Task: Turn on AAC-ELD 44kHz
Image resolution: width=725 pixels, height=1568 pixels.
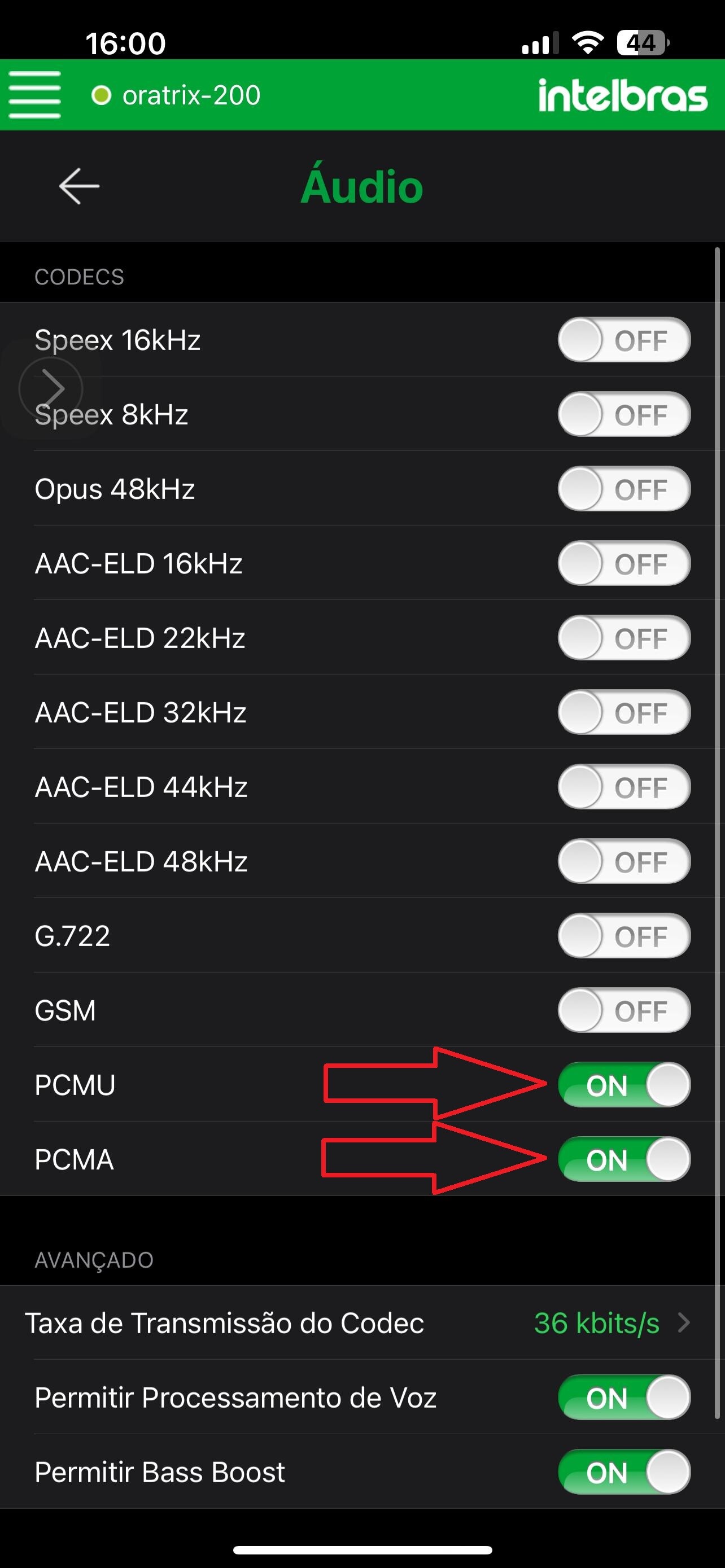Action: 624,787
